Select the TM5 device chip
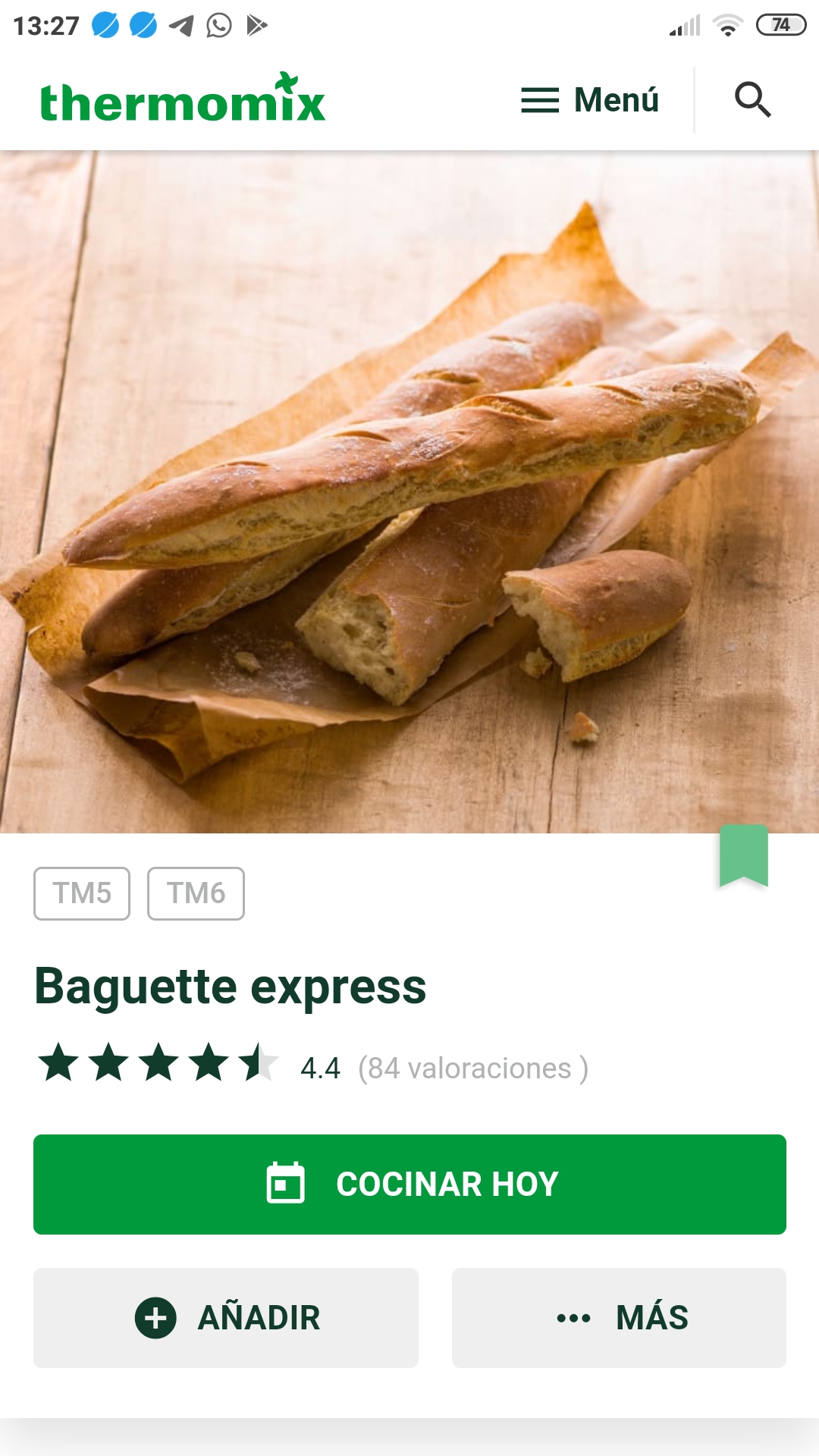This screenshot has width=819, height=1456. pos(82,893)
